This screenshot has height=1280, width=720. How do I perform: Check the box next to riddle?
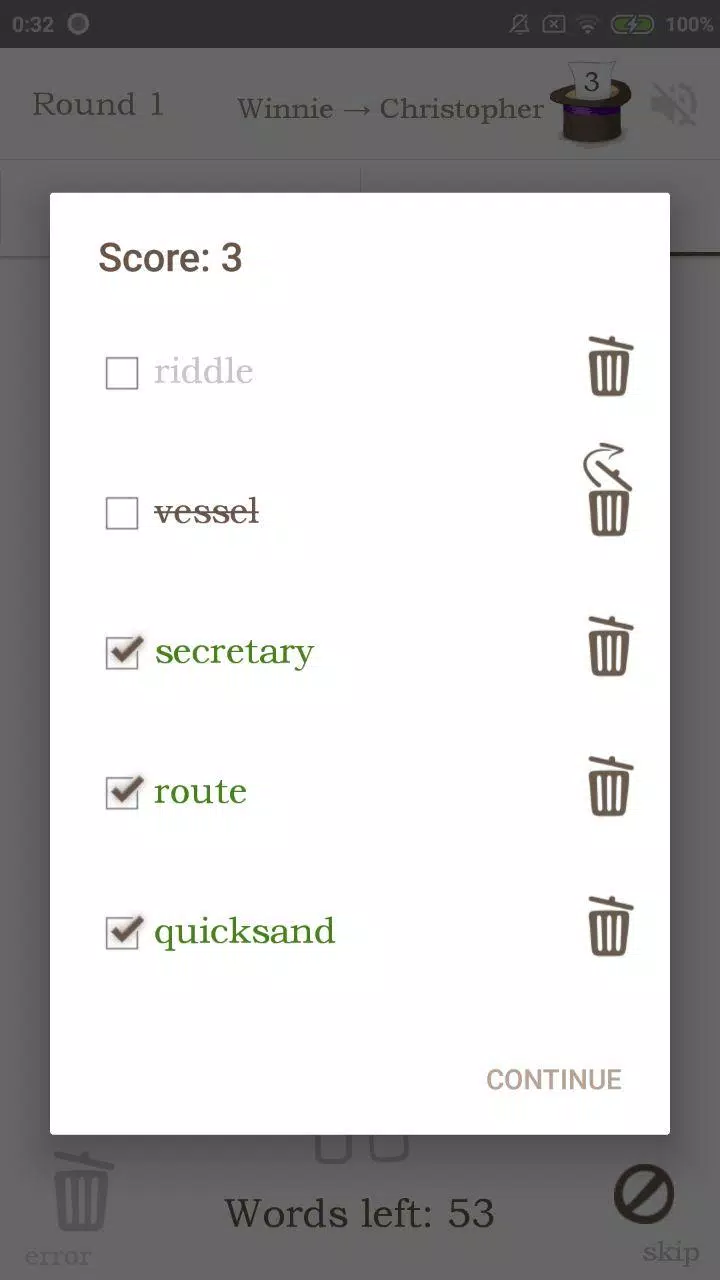tap(122, 373)
